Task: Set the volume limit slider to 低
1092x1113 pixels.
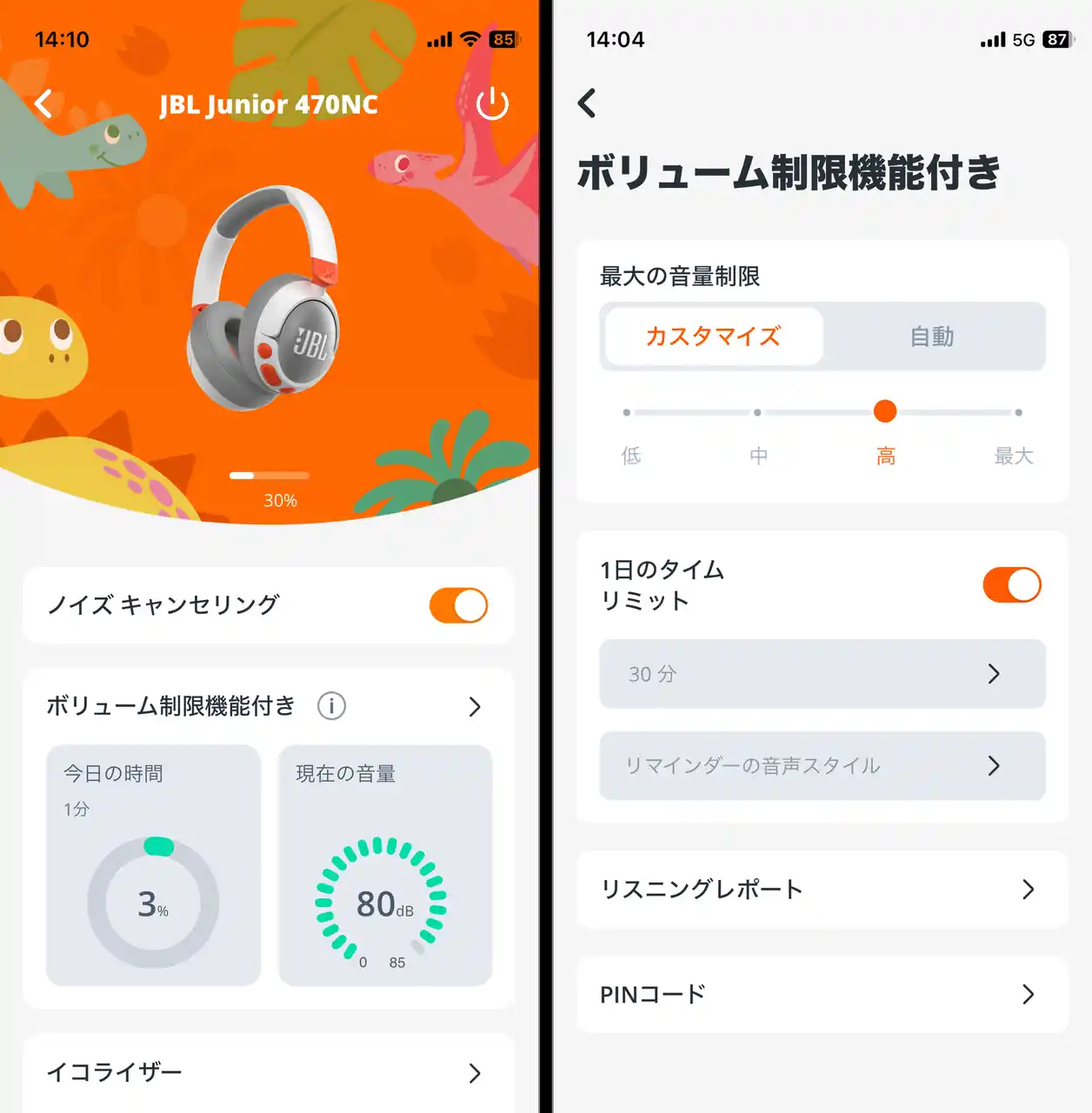Action: [627, 412]
